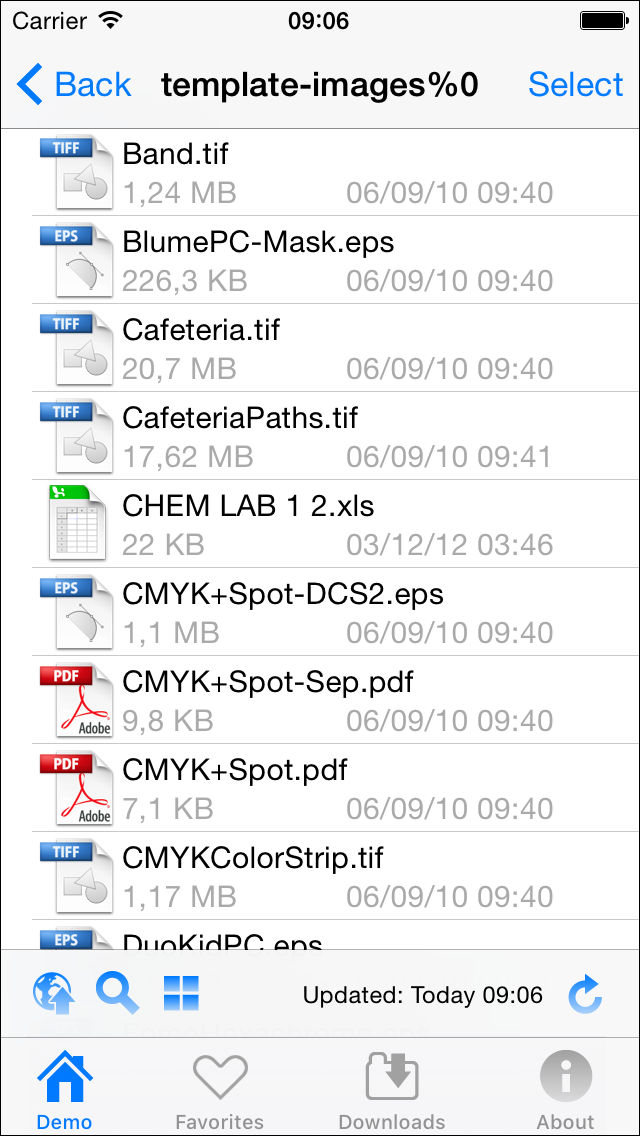Open BlumePC-Mask.eps

click(320, 260)
